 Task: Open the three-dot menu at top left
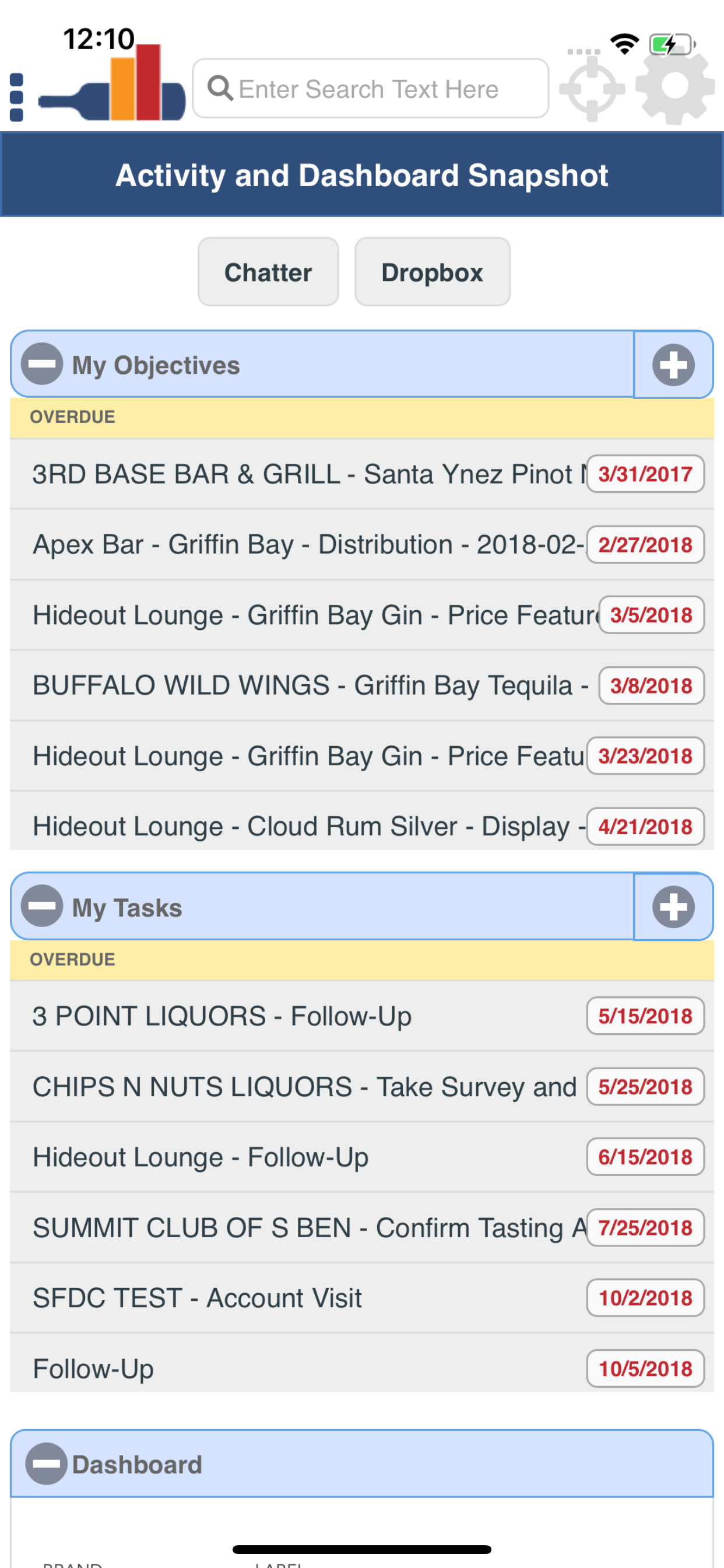coord(16,97)
